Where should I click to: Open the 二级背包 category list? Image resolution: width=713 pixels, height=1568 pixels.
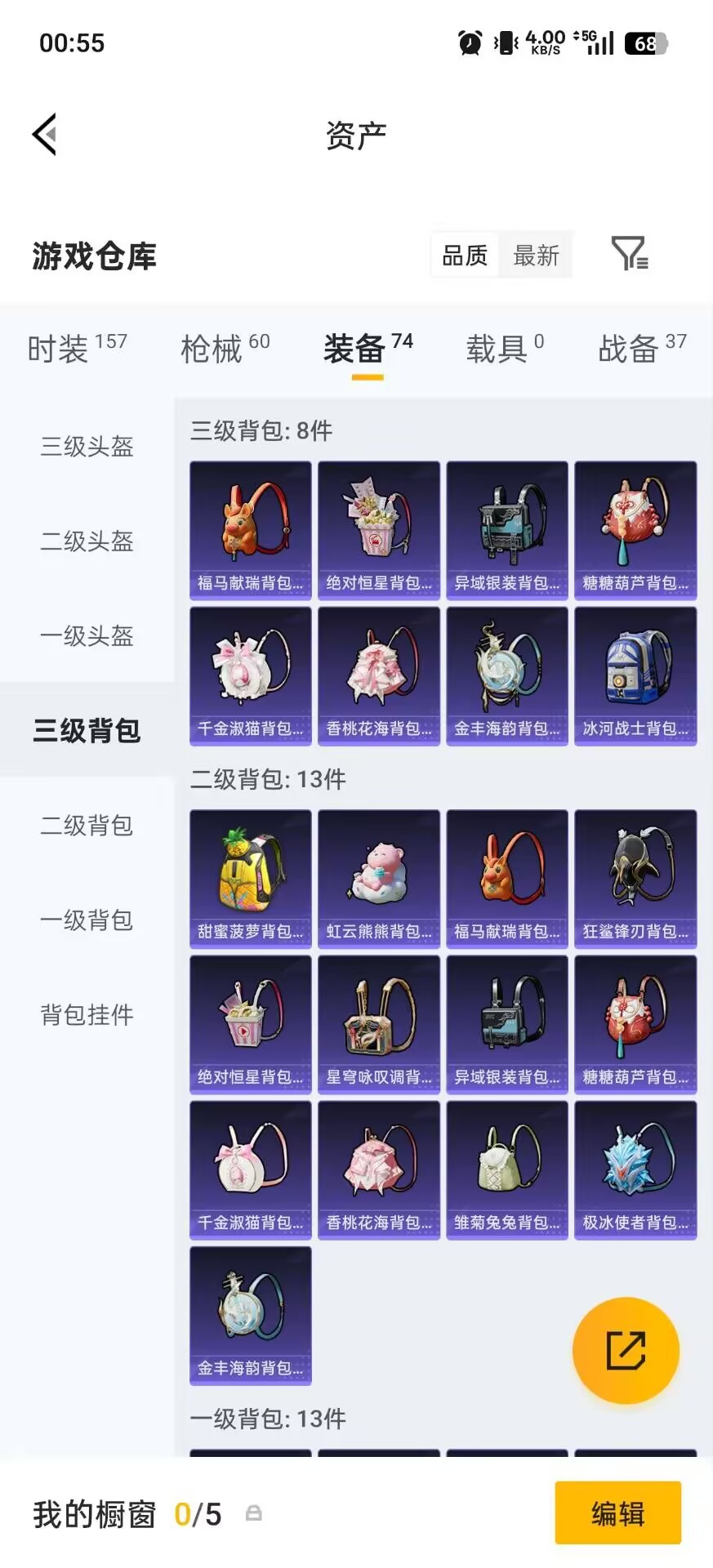(84, 826)
